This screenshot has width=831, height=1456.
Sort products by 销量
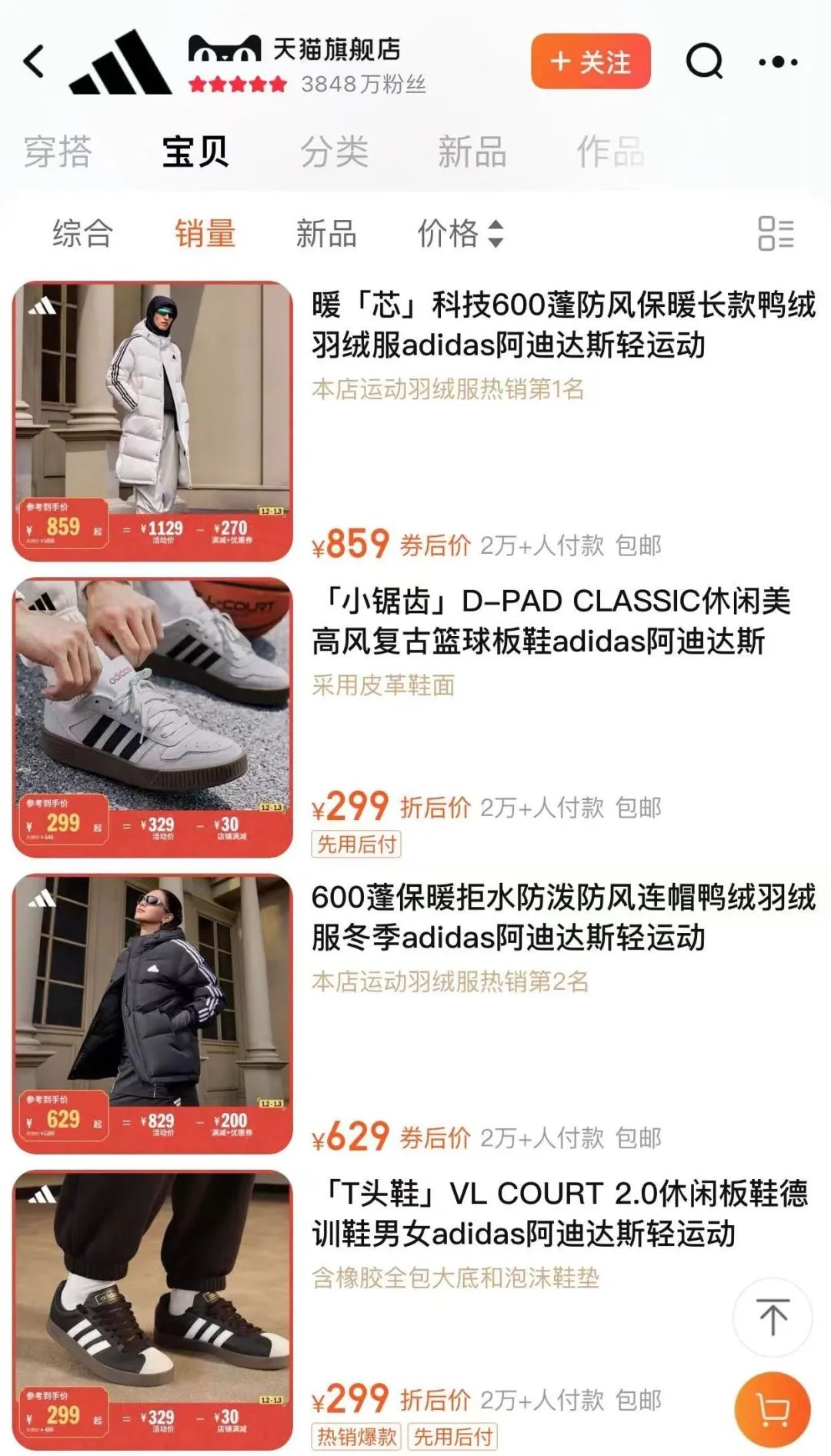click(205, 234)
